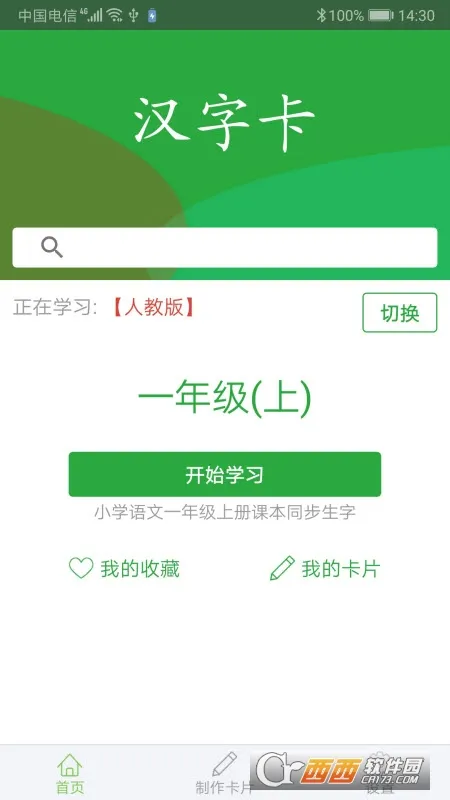Start learning with 开始学习
Viewport: 450px width, 800px height.
click(x=224, y=474)
